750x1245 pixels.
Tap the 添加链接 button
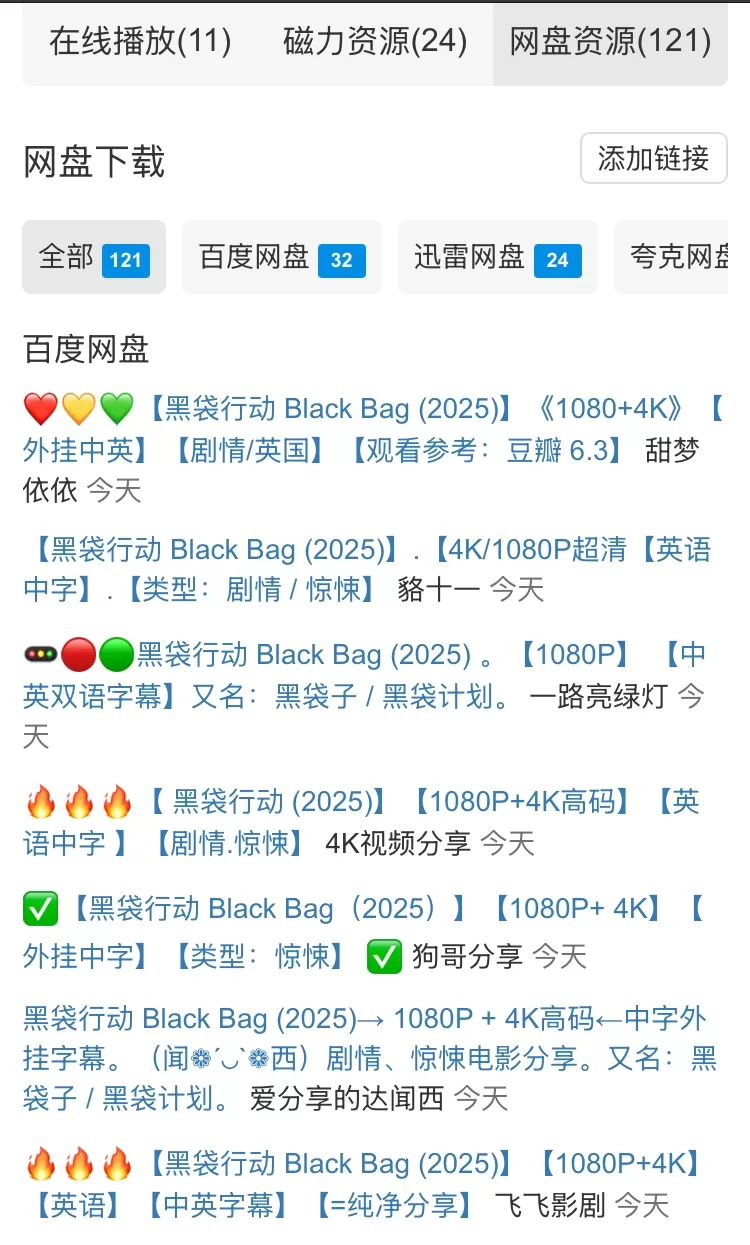tap(653, 158)
